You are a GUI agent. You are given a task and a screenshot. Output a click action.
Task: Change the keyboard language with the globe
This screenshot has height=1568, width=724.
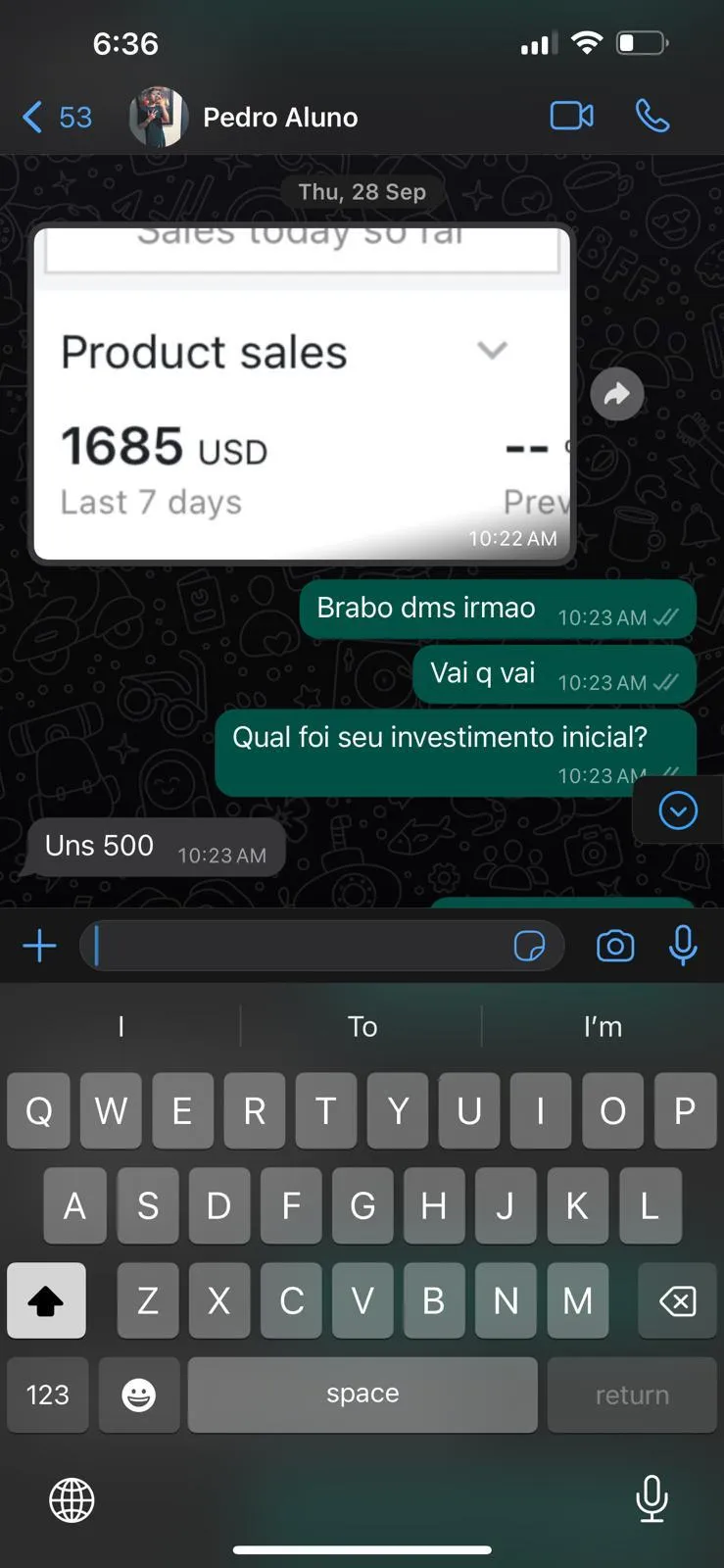pos(72,1499)
